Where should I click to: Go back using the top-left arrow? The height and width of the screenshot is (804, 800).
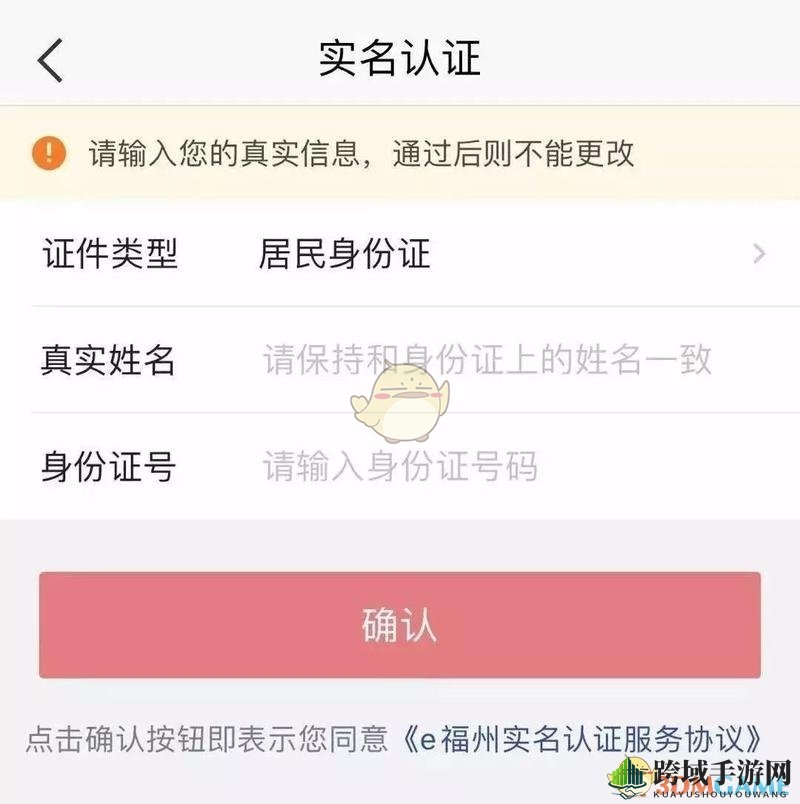pyautogui.click(x=50, y=60)
